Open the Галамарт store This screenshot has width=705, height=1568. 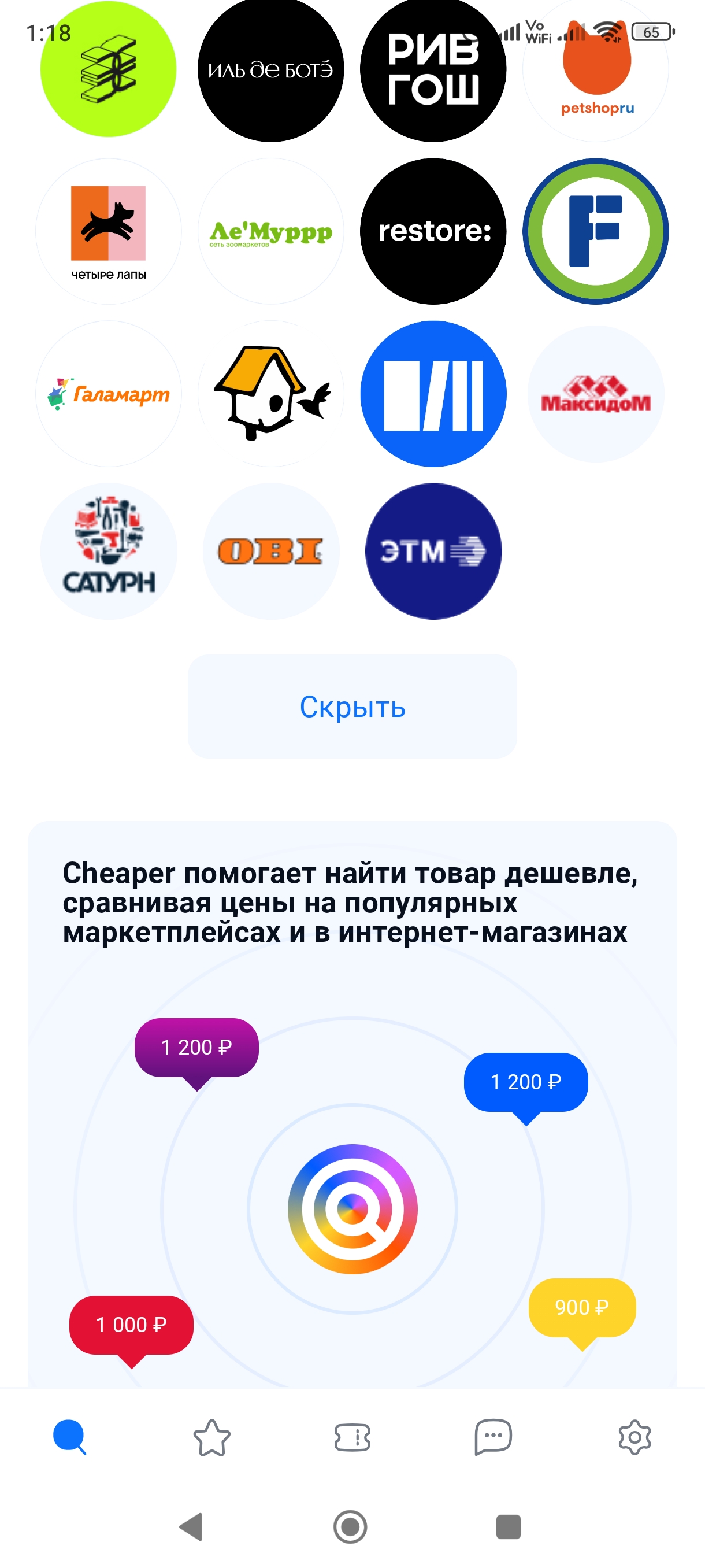coord(108,394)
